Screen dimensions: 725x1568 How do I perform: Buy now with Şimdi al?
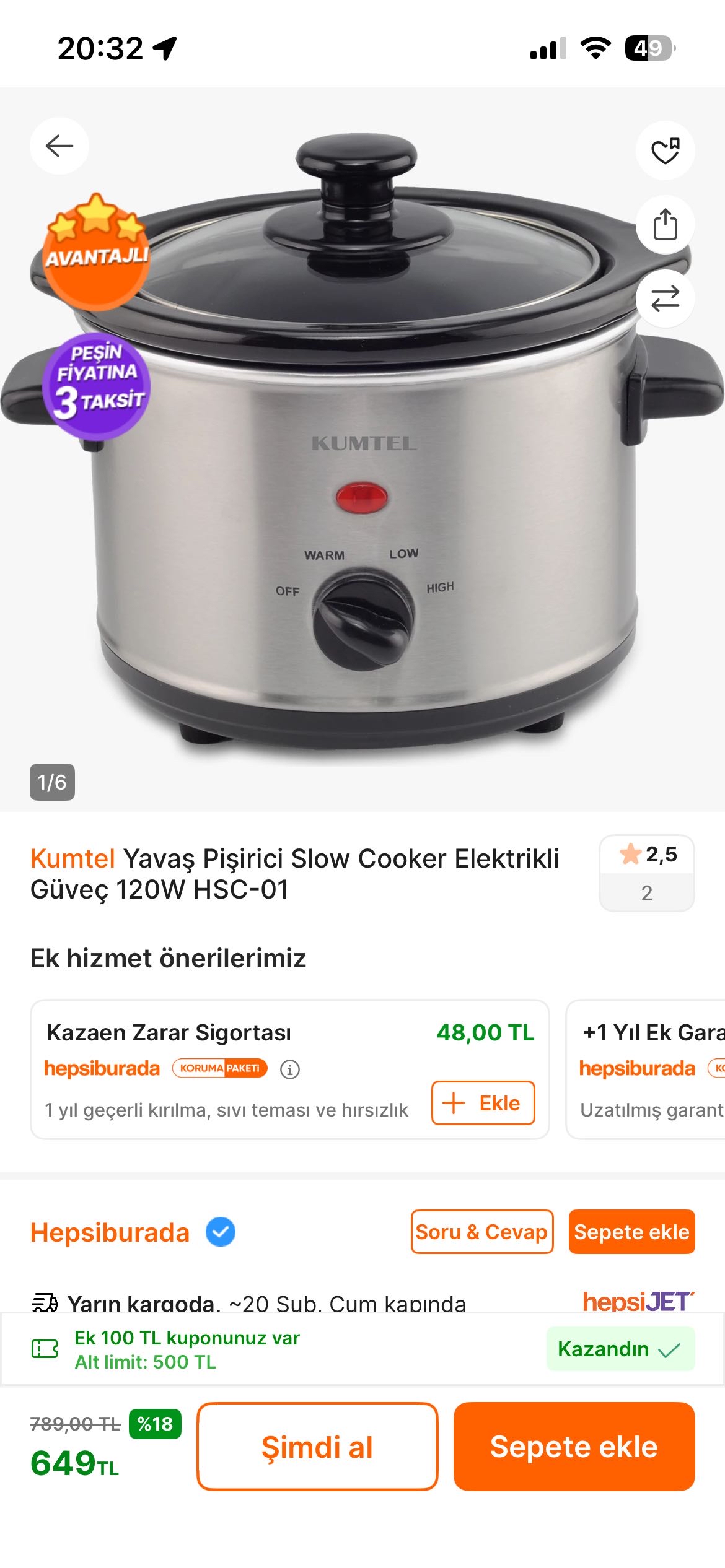pyautogui.click(x=317, y=1447)
